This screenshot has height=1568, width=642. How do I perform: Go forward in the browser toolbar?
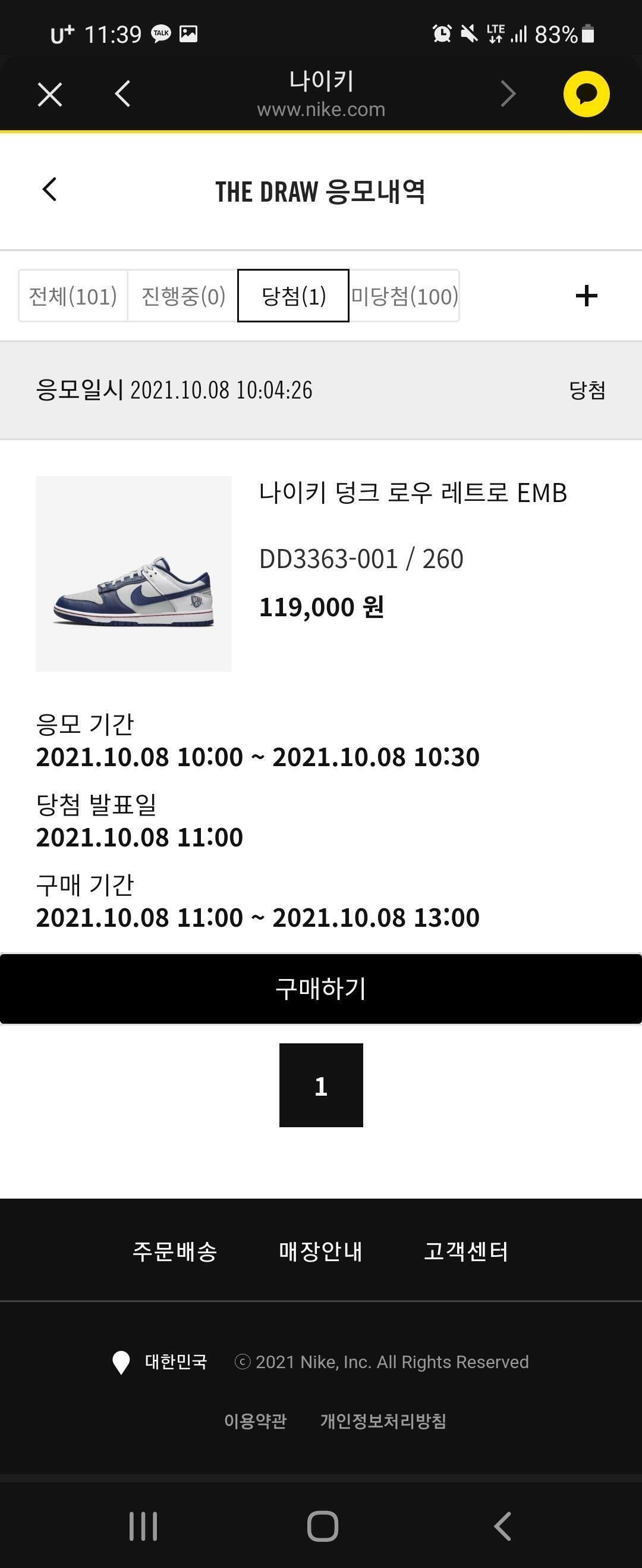pyautogui.click(x=508, y=94)
